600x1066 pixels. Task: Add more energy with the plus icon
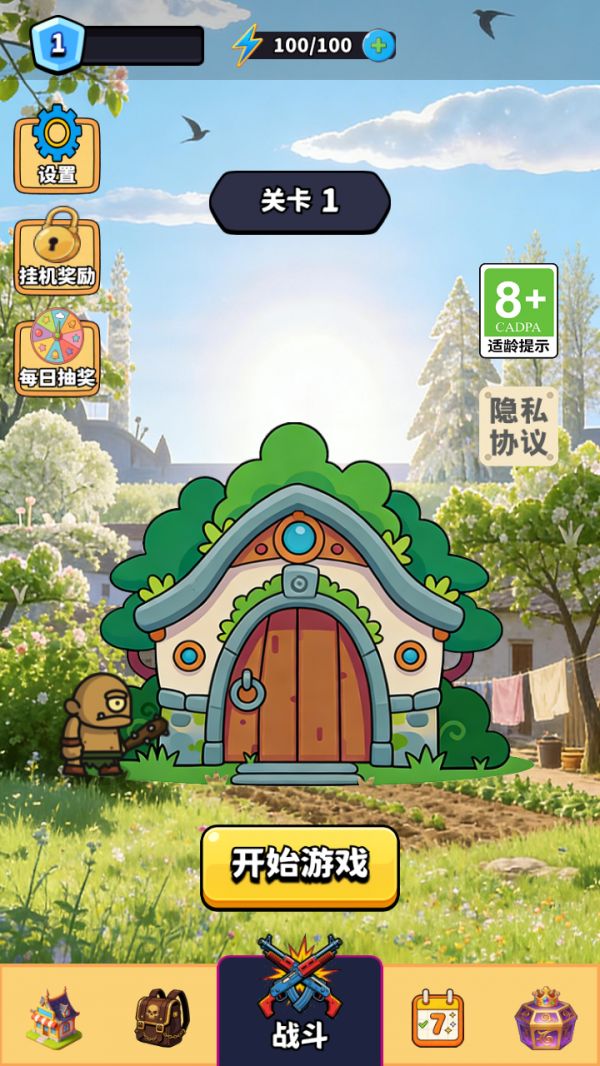pyautogui.click(x=378, y=45)
